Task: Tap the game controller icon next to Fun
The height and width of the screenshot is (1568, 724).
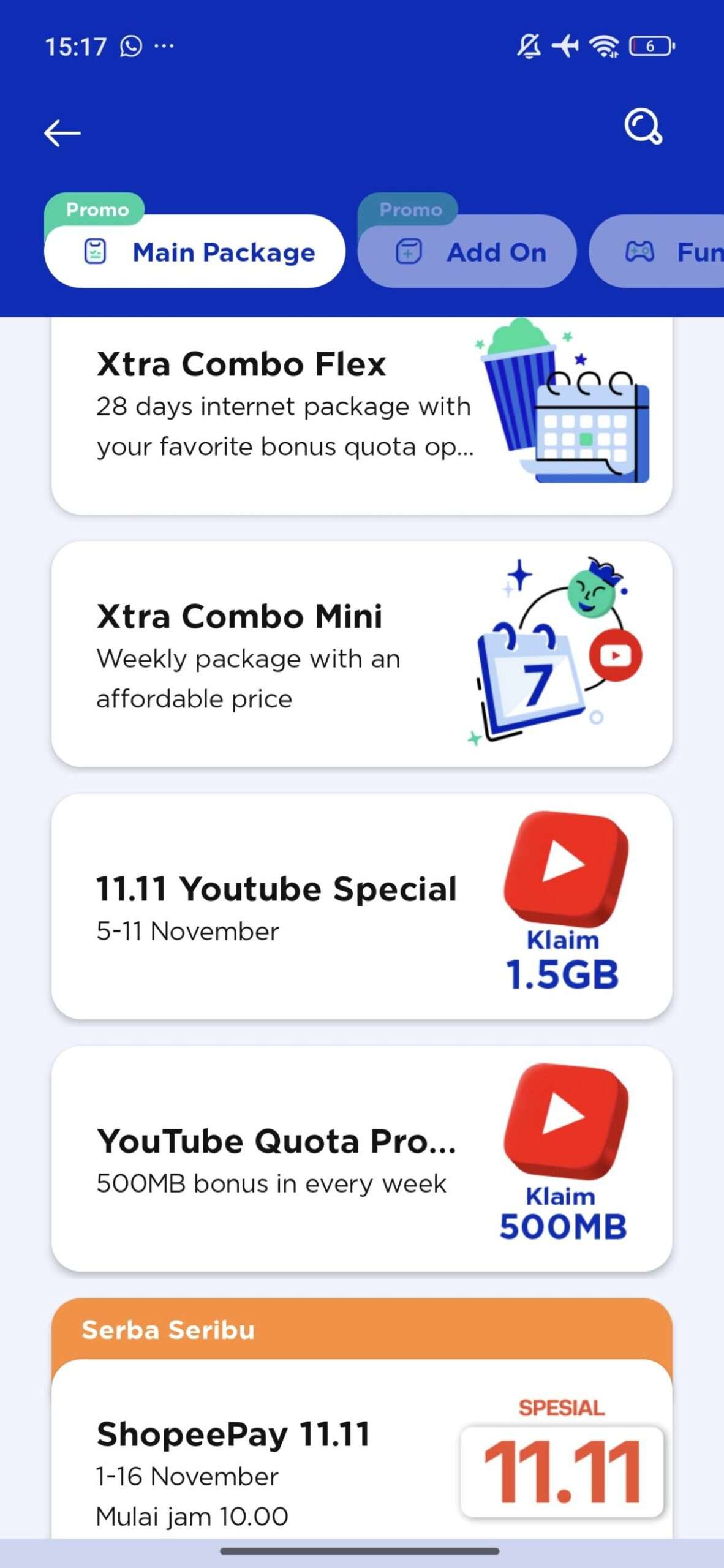Action: [639, 252]
